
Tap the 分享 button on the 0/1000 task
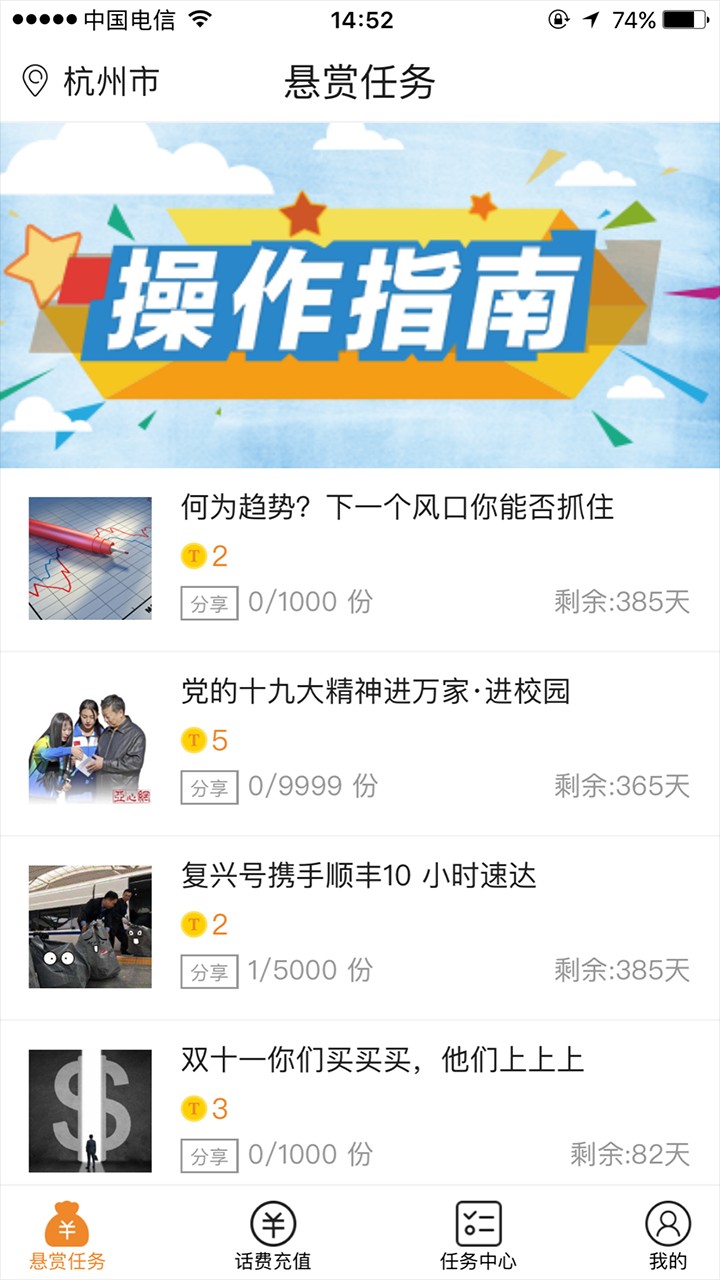[x=207, y=602]
